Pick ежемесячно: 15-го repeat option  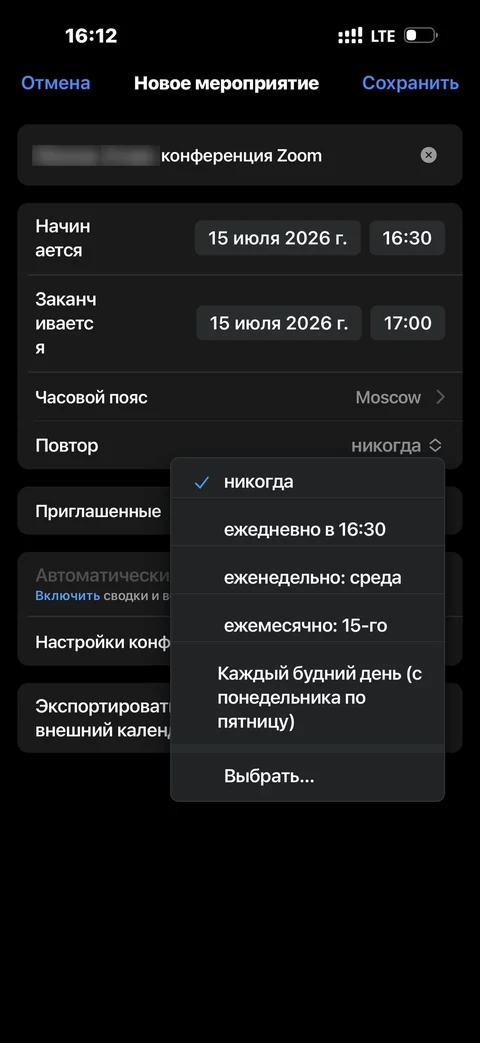(x=307, y=626)
